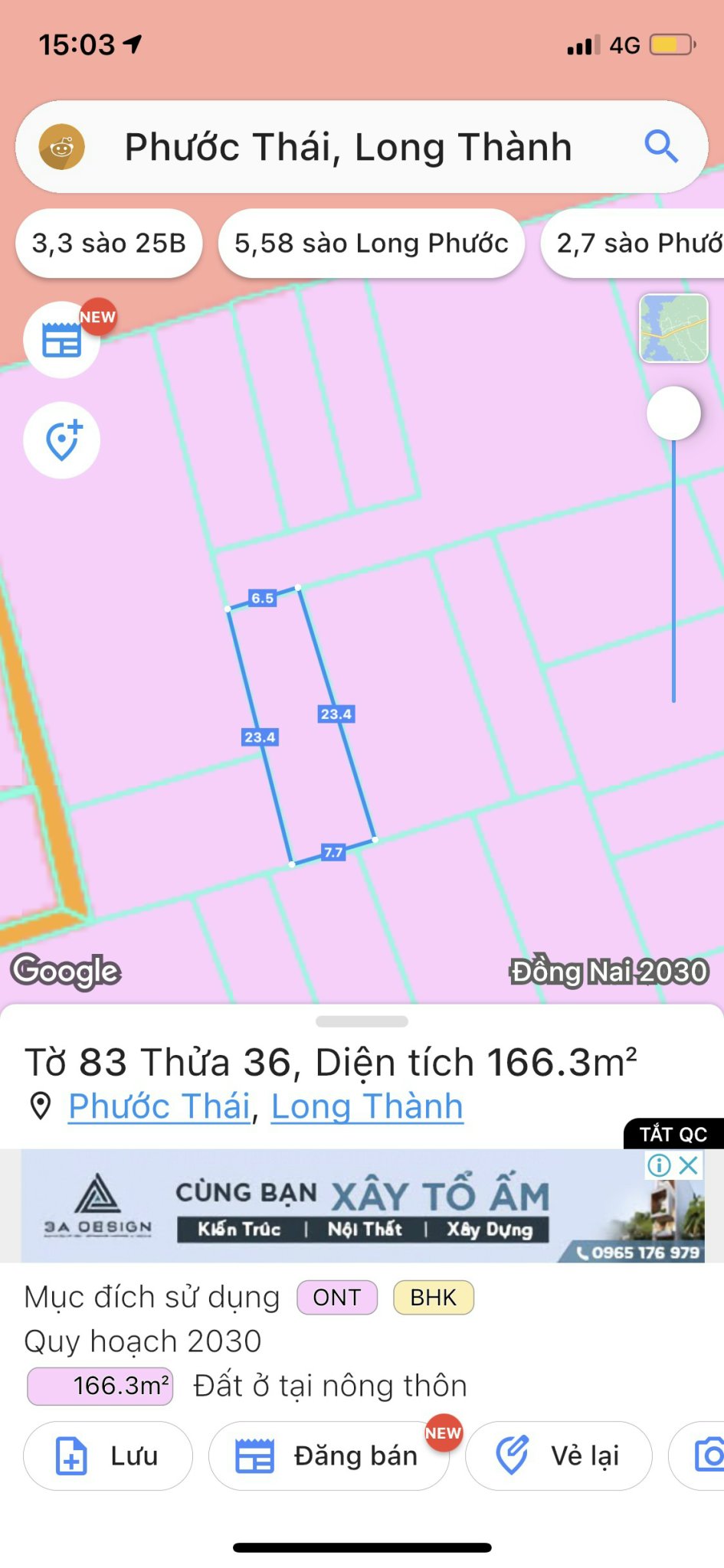
Task: Open the listings icon with NEW badge
Action: click(62, 339)
